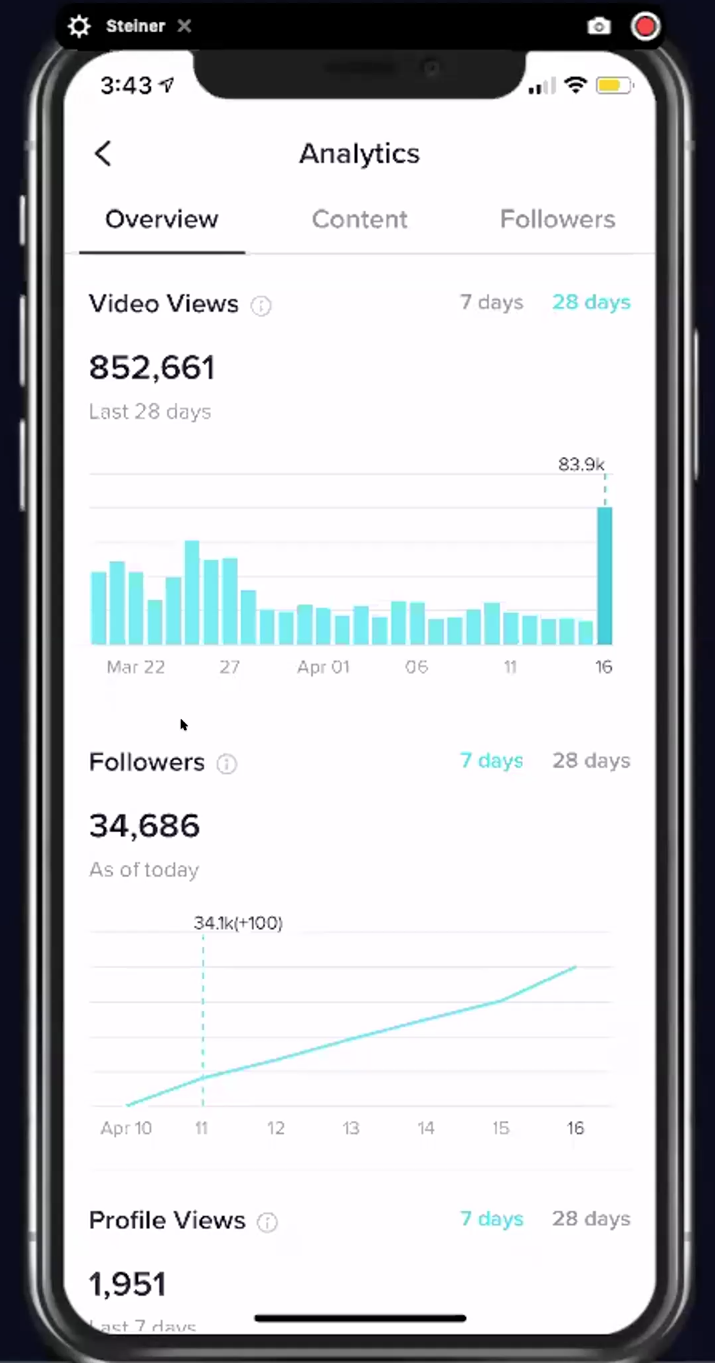The image size is (715, 1363).
Task: Take a screenshot with the camera icon
Action: pos(598,26)
